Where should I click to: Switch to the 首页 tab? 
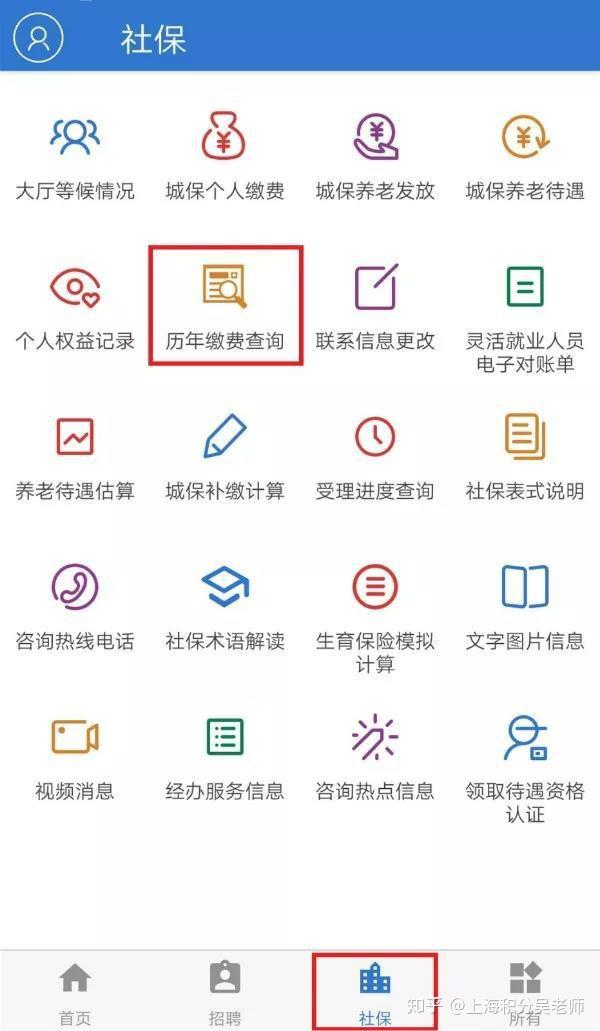pos(75,991)
